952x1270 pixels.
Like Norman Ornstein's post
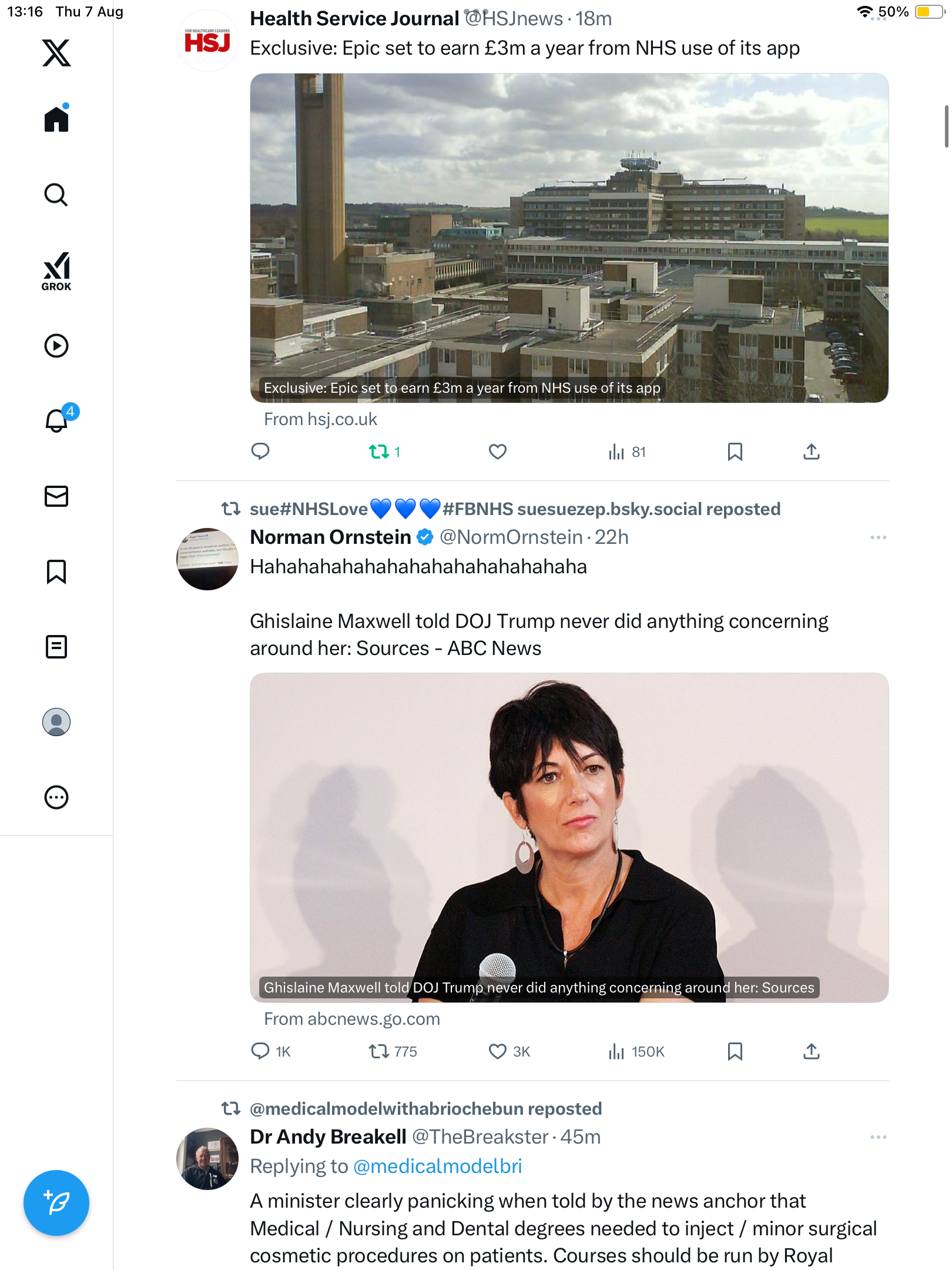[497, 1051]
